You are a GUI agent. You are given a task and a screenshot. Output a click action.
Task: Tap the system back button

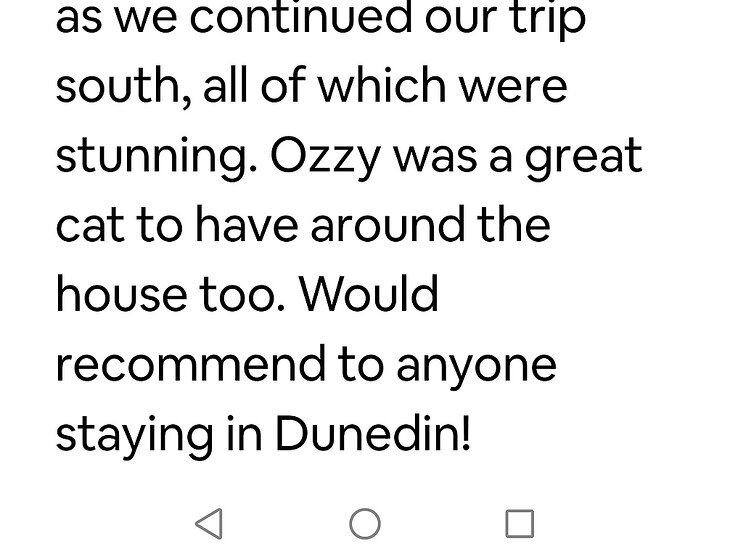pos(208,523)
